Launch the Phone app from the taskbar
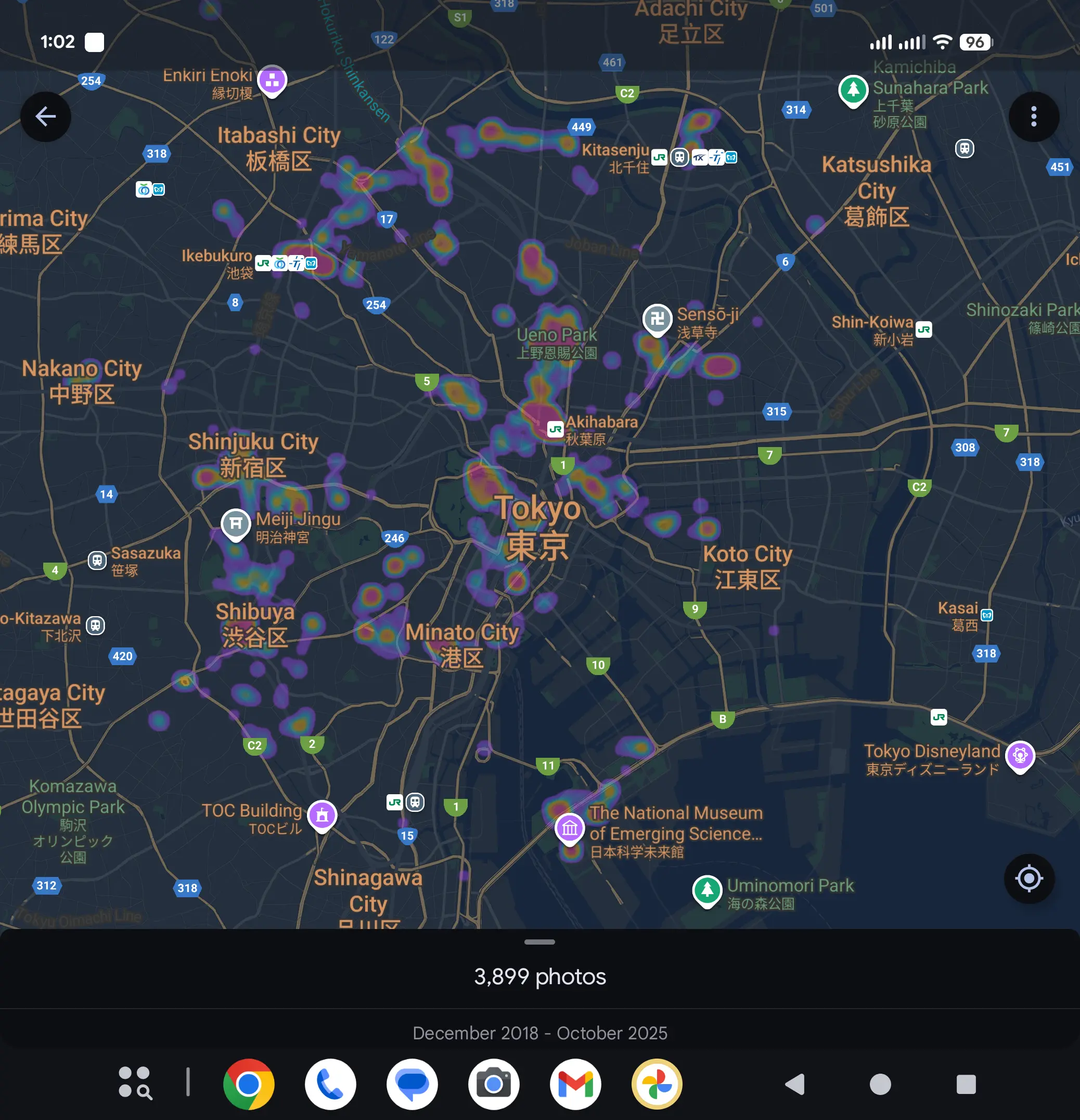 [x=330, y=1084]
